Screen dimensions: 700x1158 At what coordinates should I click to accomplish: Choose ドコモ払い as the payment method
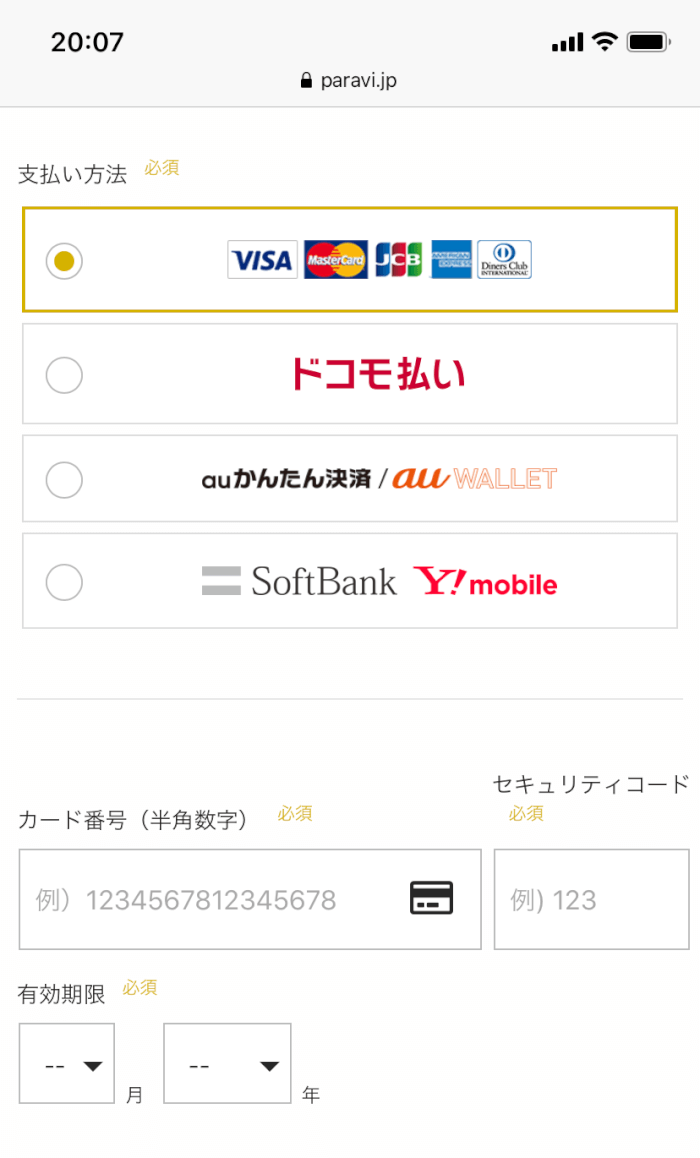click(64, 375)
